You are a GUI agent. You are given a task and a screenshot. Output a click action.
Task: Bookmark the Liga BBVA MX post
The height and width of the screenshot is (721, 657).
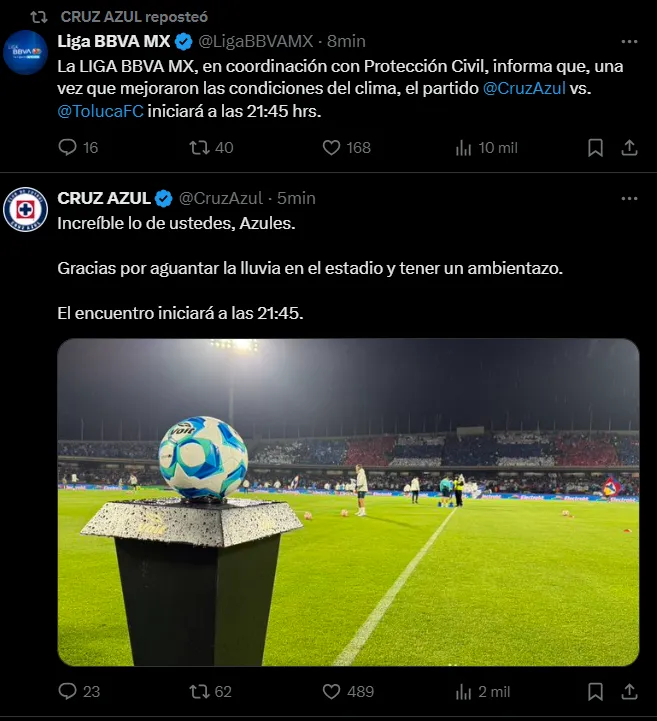point(595,147)
